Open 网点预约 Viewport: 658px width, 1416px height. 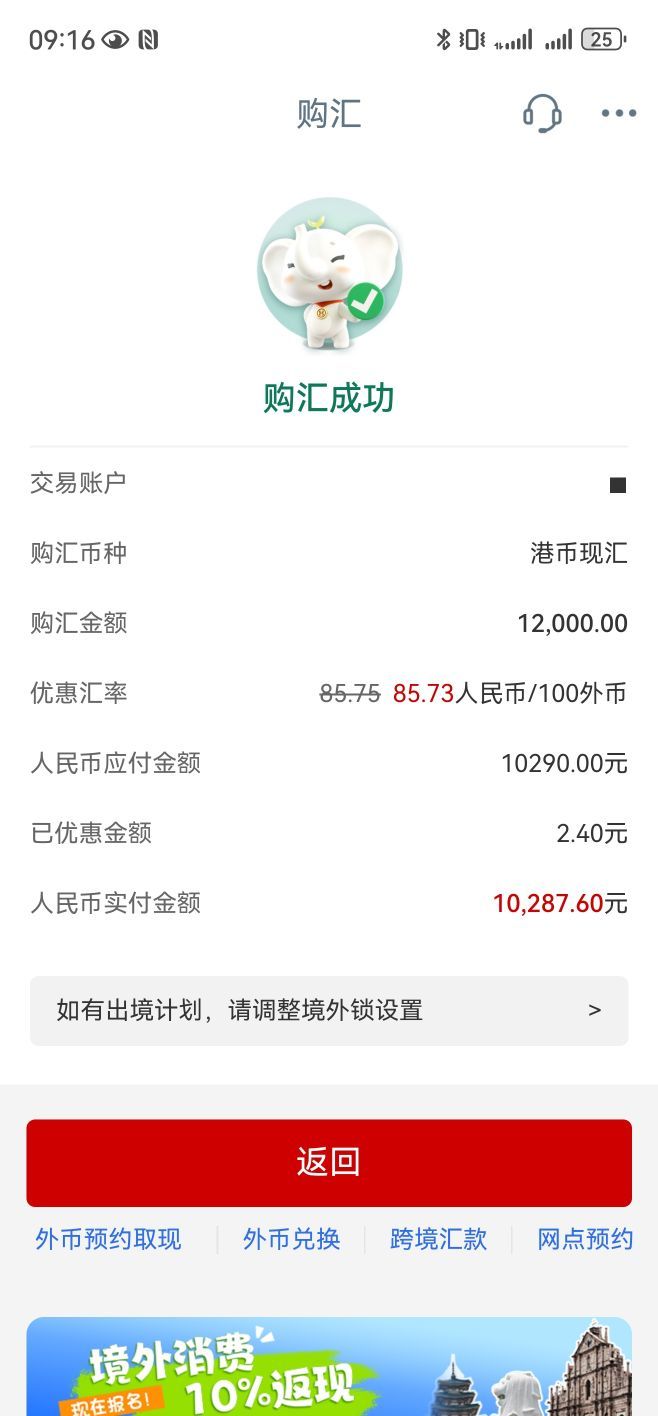(585, 1240)
